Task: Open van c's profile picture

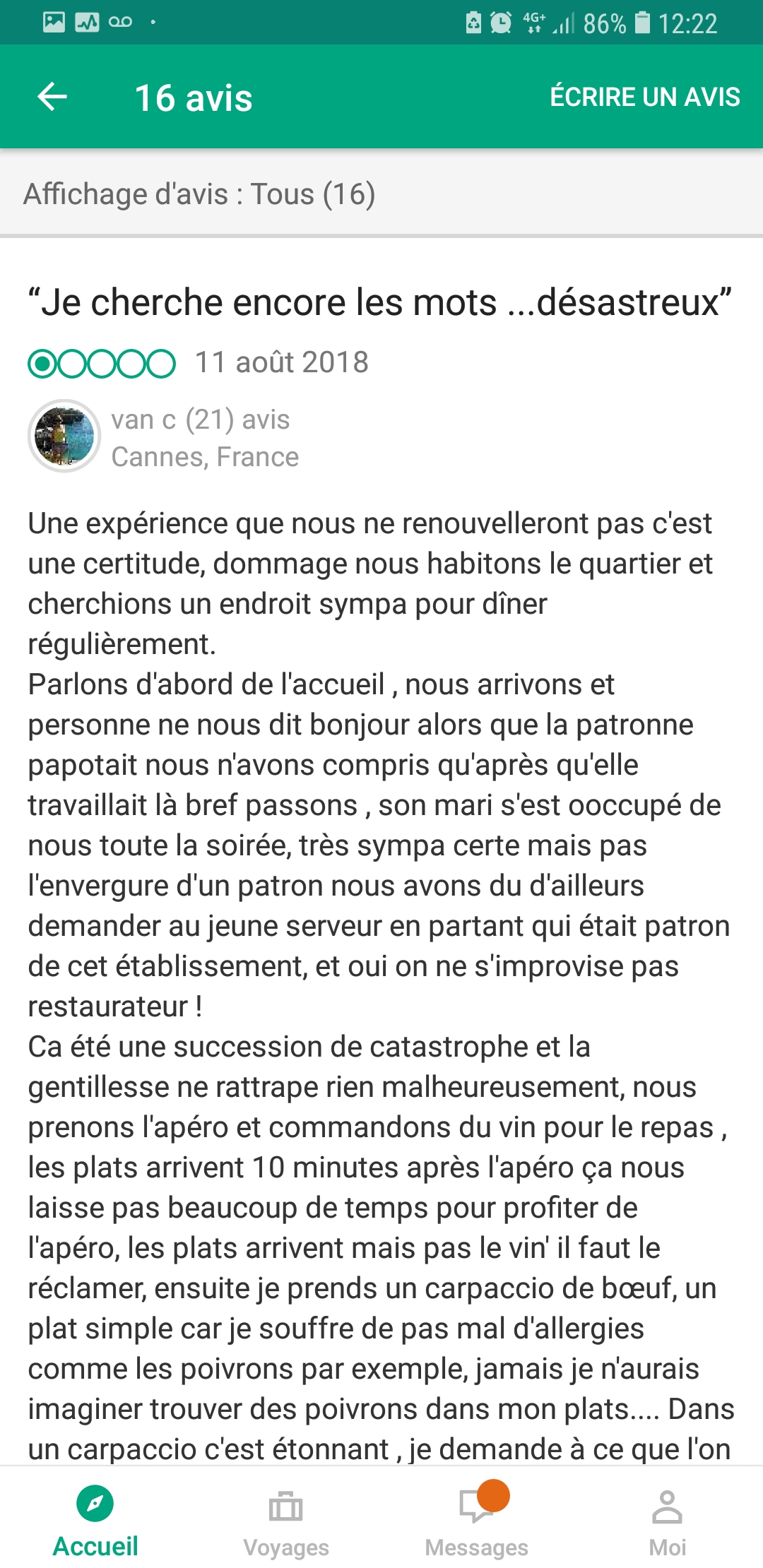Action: coord(64,436)
